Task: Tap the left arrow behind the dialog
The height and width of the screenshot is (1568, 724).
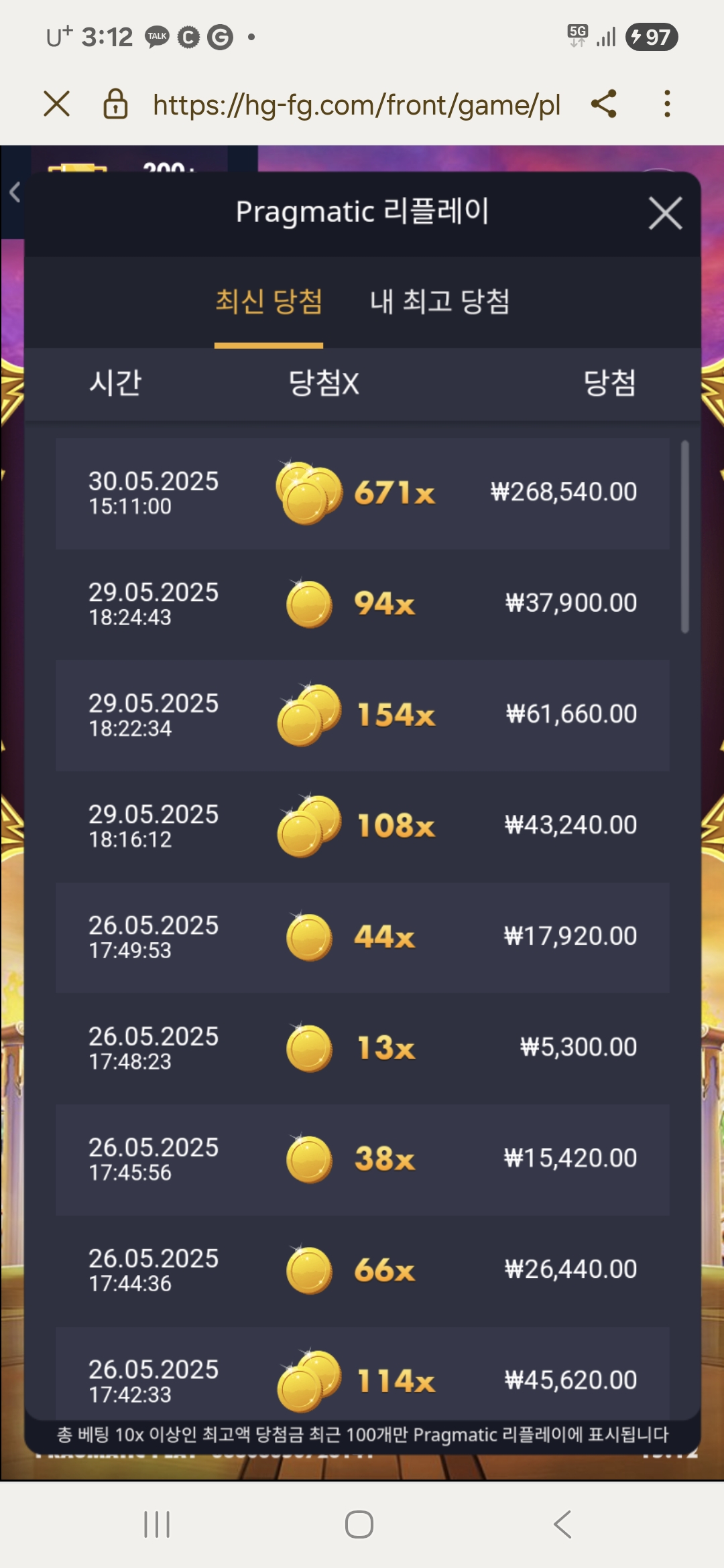Action: point(15,193)
